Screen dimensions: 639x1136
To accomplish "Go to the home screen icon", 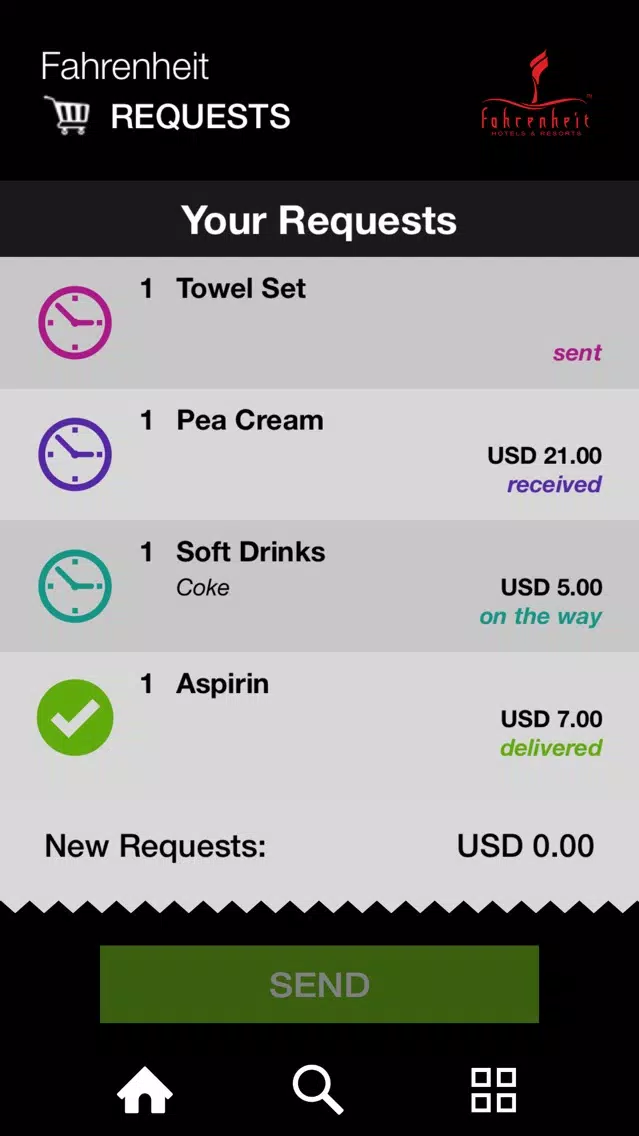I will (145, 1090).
